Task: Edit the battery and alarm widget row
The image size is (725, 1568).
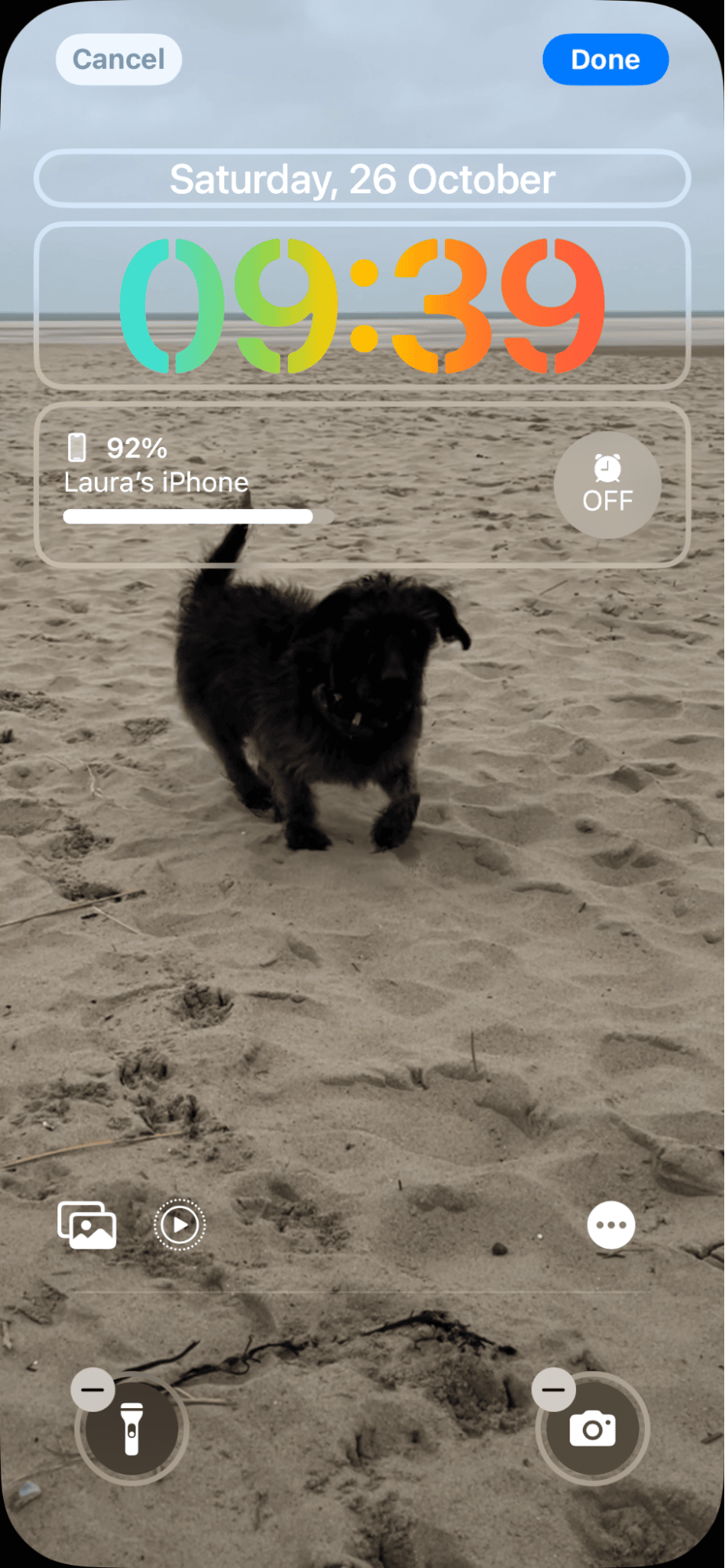Action: (362, 484)
